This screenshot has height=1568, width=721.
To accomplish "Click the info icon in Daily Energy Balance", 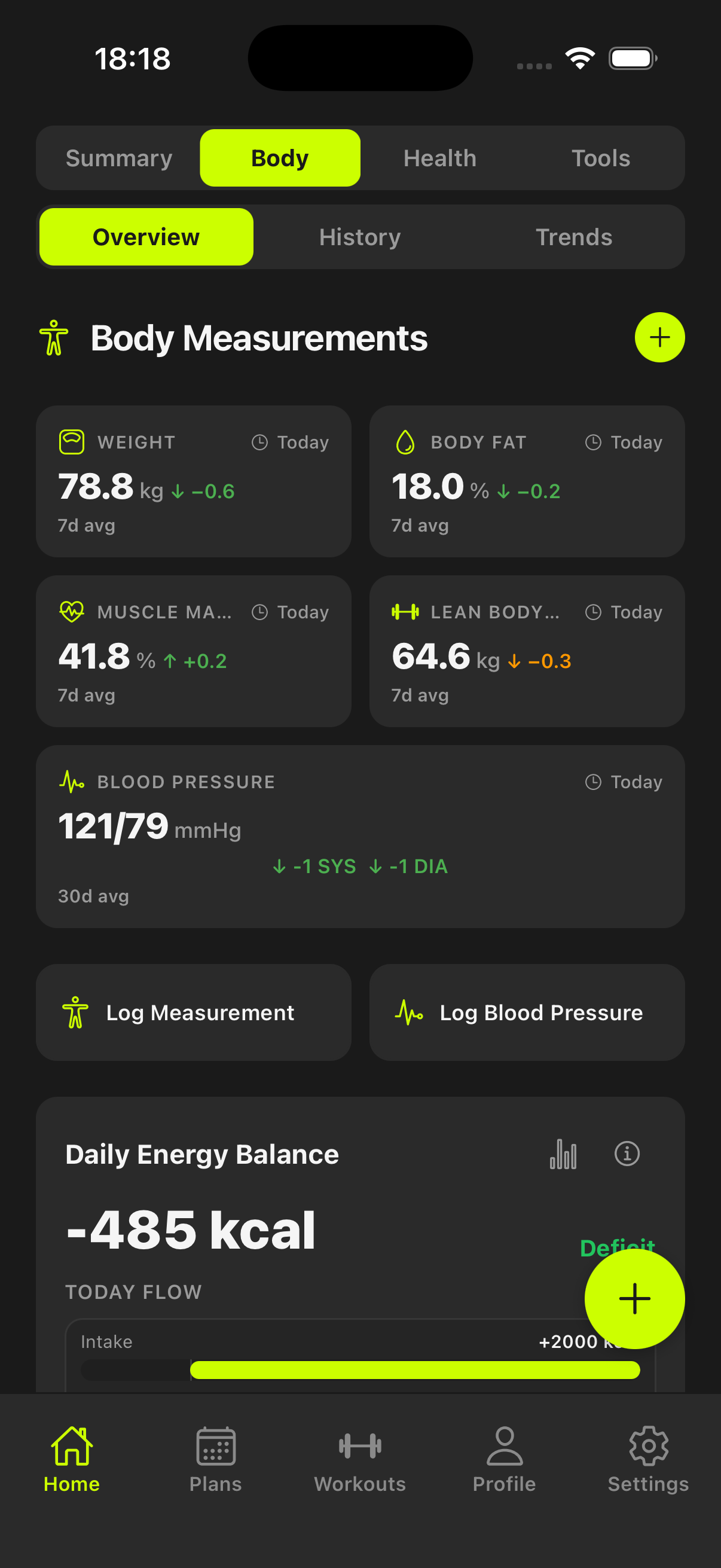I will [x=628, y=1152].
